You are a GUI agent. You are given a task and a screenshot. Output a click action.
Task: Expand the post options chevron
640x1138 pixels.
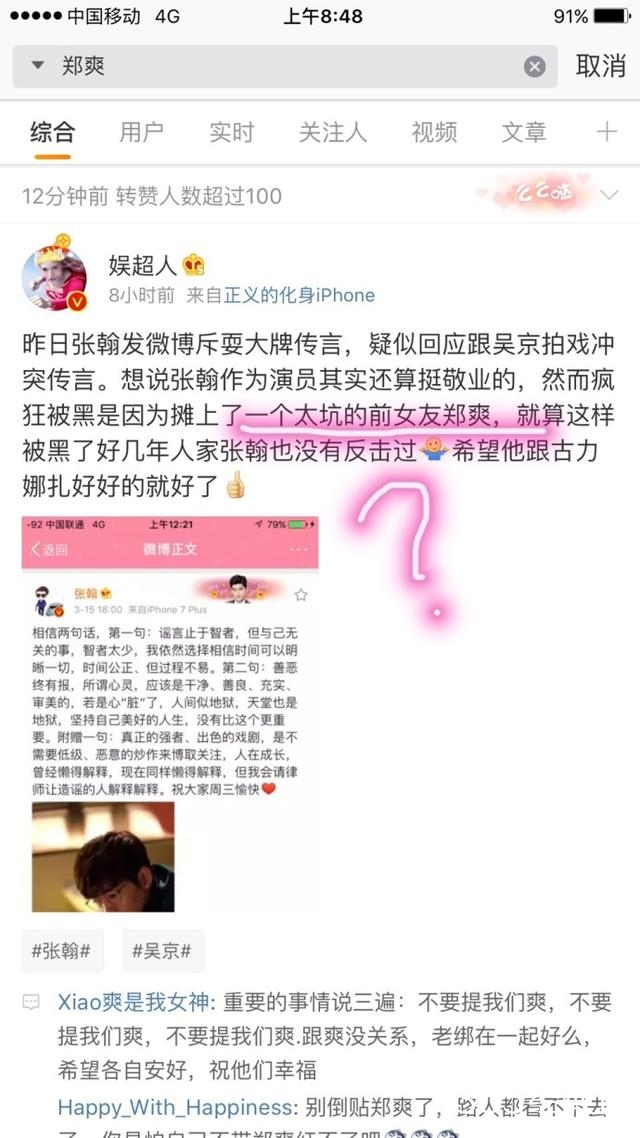609,193
